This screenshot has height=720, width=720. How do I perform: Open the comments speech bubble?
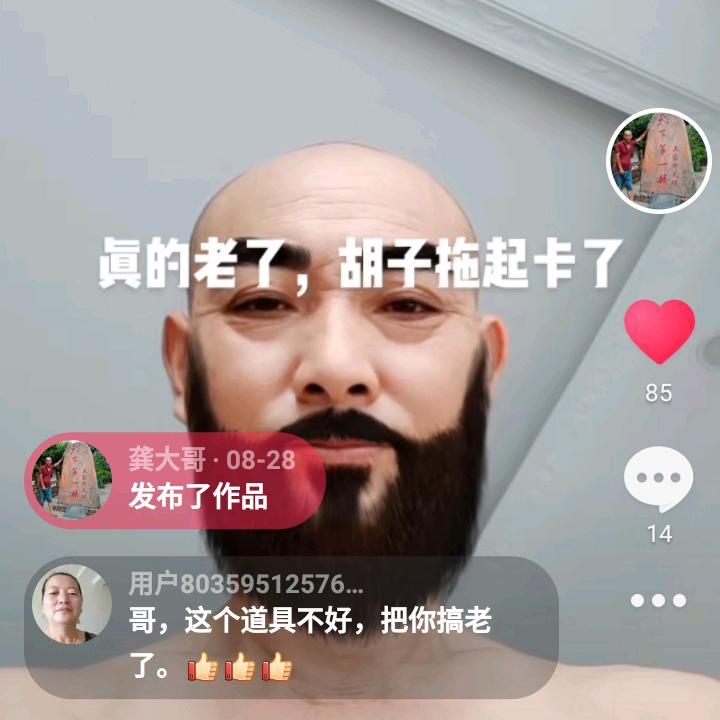pyautogui.click(x=659, y=479)
